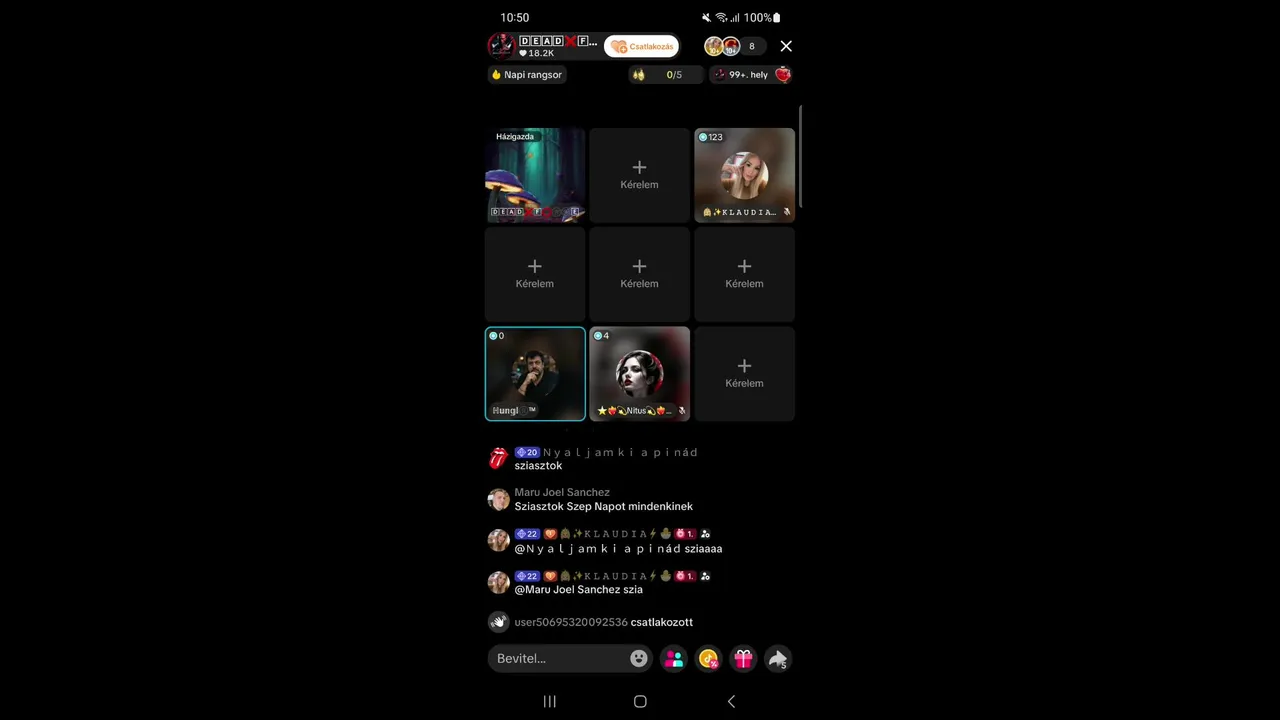Image resolution: width=1280 pixels, height=720 pixels.
Task: Open the host profile at top
Action: click(501, 46)
